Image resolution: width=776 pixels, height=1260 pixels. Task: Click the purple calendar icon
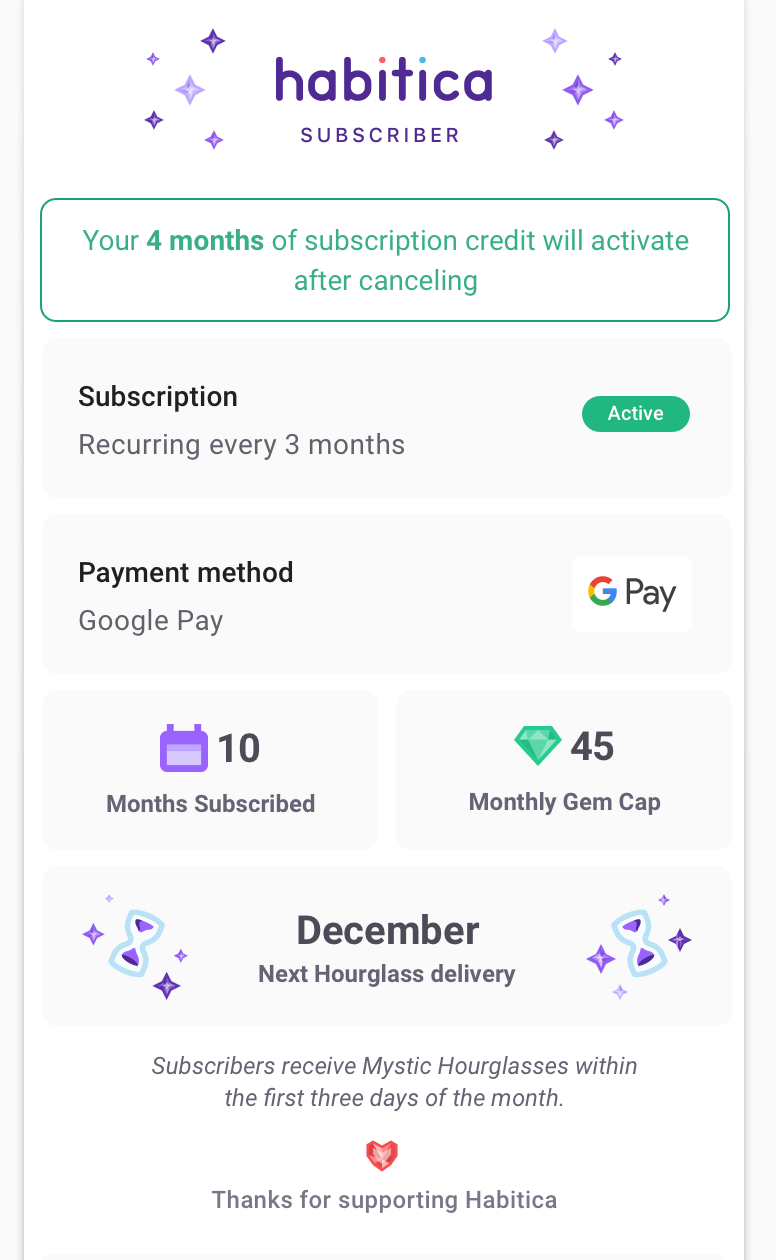click(x=183, y=747)
